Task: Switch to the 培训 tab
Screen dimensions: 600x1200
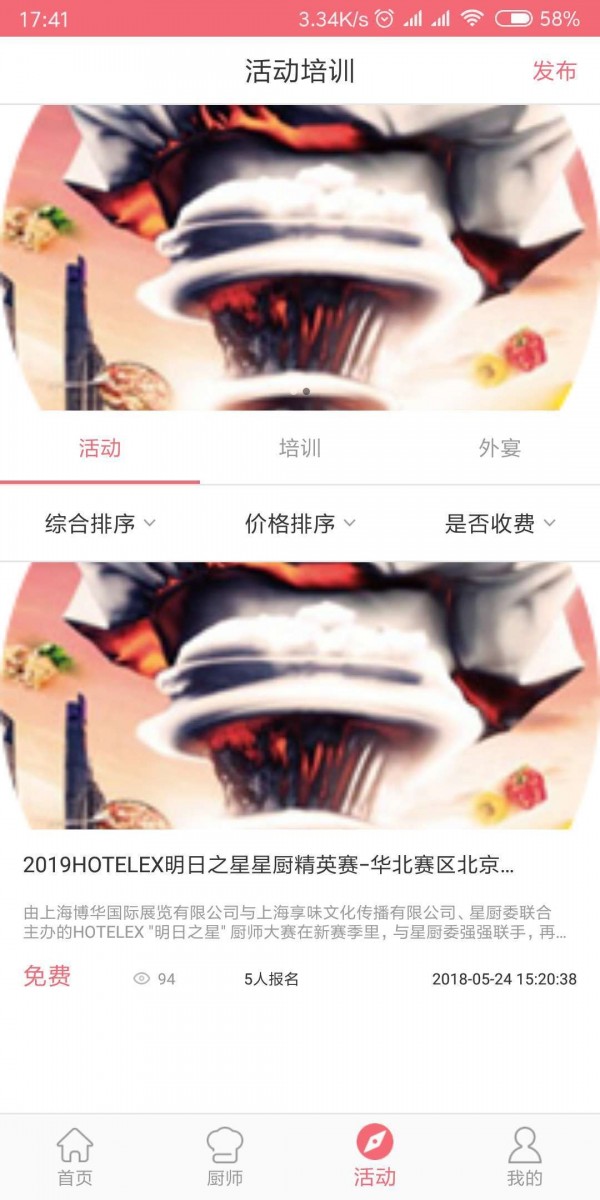Action: [x=300, y=448]
